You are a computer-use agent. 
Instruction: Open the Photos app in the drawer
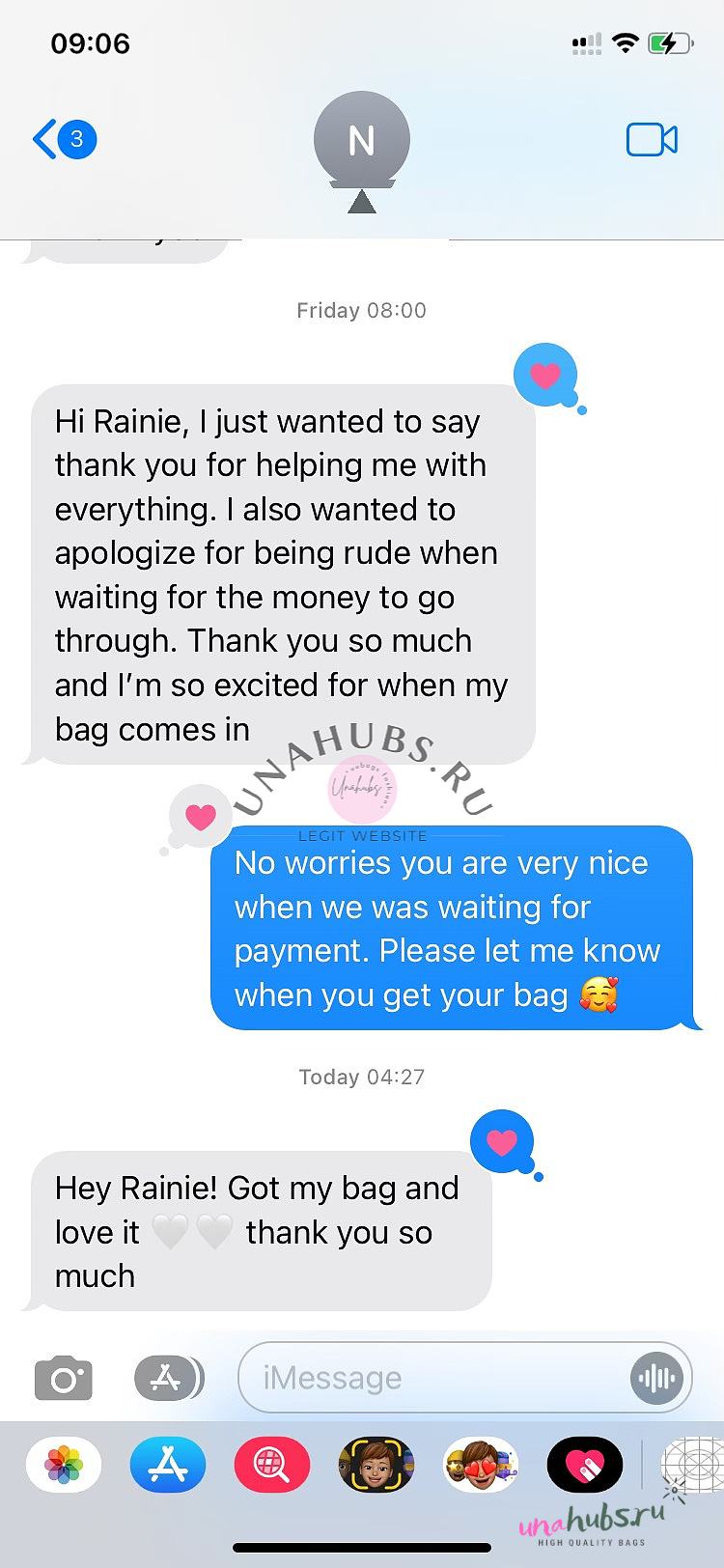coord(64,1466)
